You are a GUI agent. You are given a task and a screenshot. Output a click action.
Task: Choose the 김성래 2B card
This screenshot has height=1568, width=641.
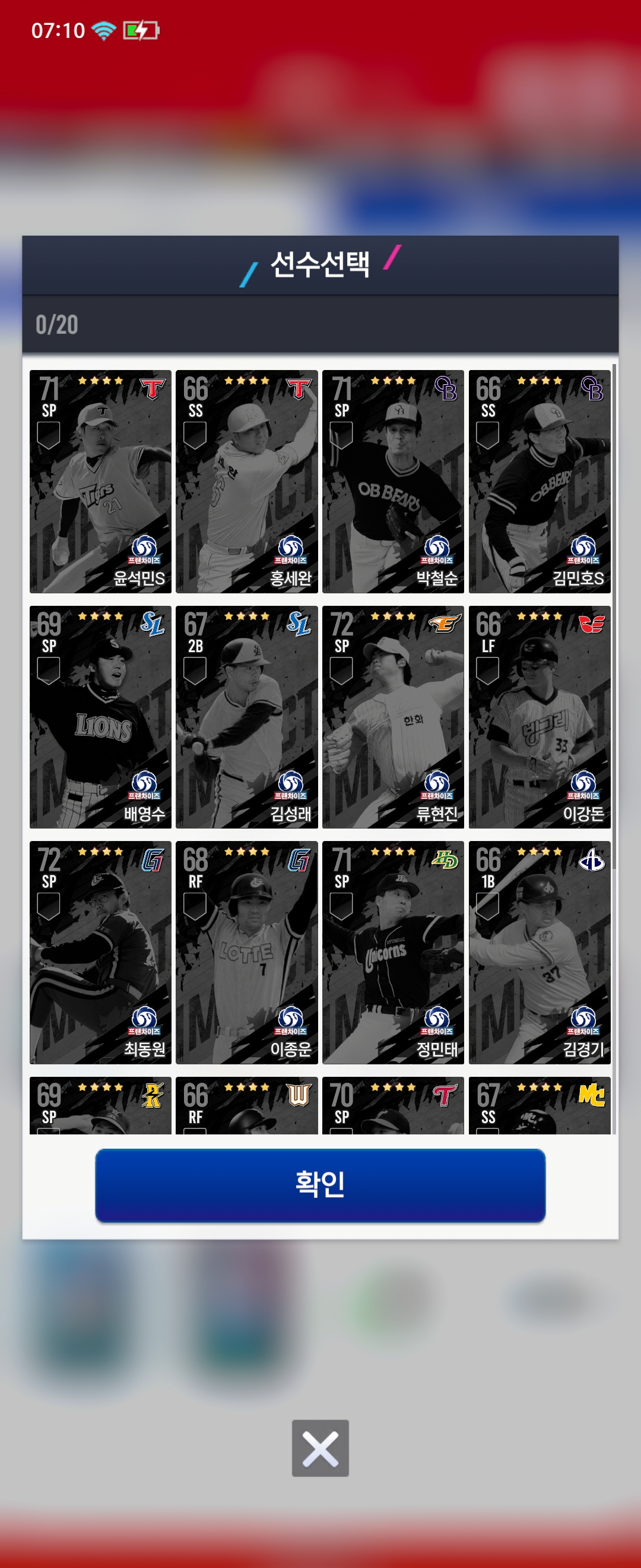[x=246, y=716]
